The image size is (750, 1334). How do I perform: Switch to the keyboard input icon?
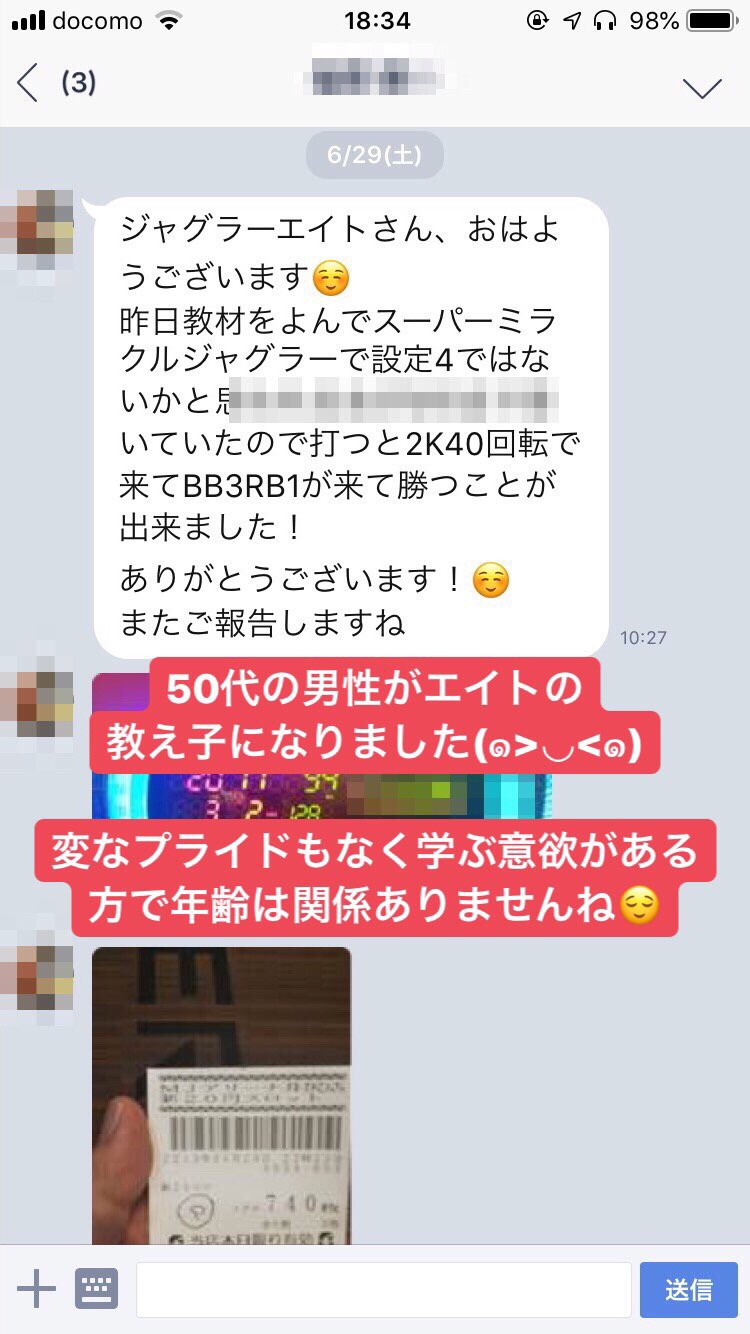pyautogui.click(x=97, y=1289)
